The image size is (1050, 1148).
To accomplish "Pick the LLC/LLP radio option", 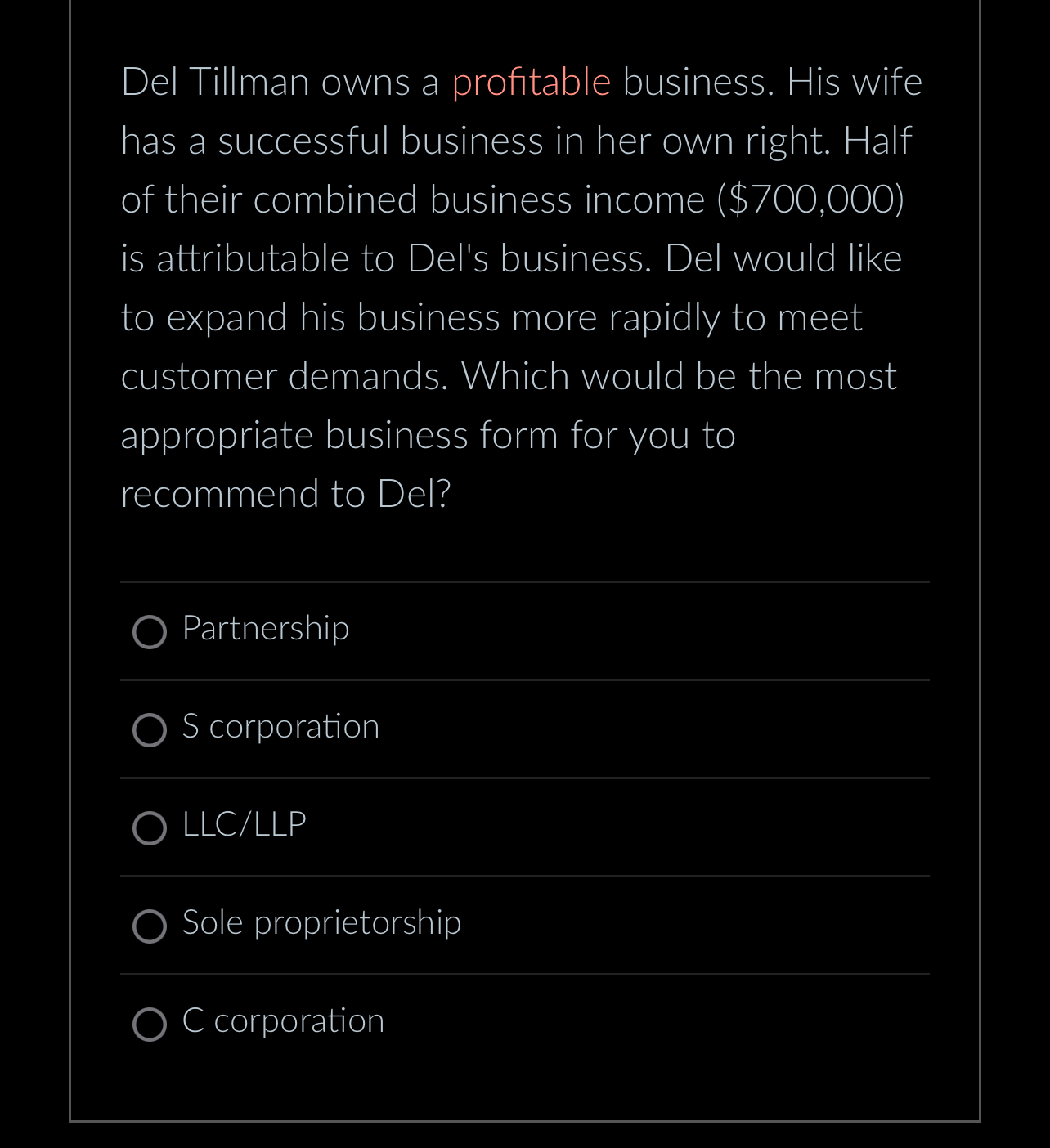I will click(150, 828).
